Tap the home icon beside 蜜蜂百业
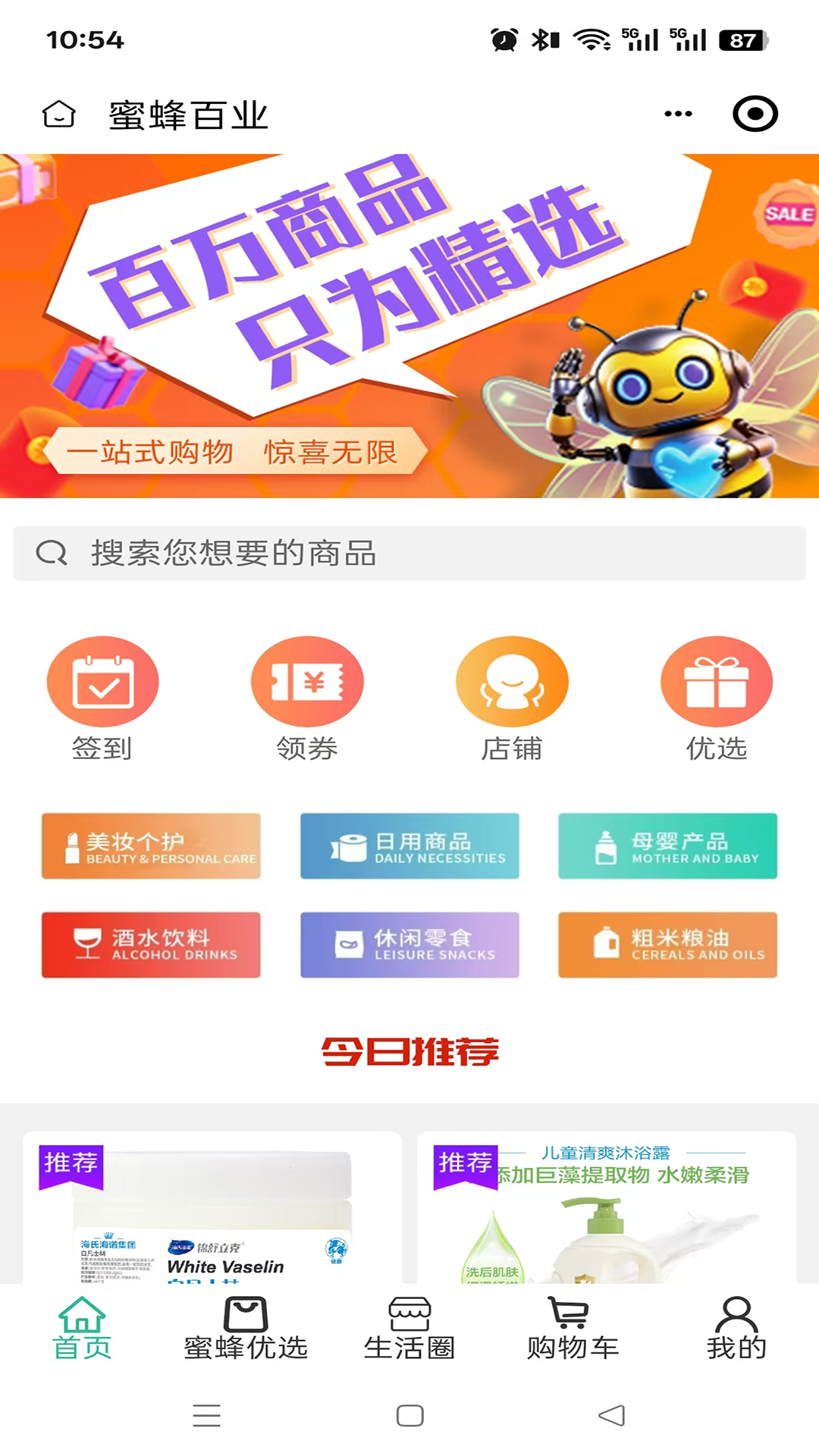 [58, 114]
